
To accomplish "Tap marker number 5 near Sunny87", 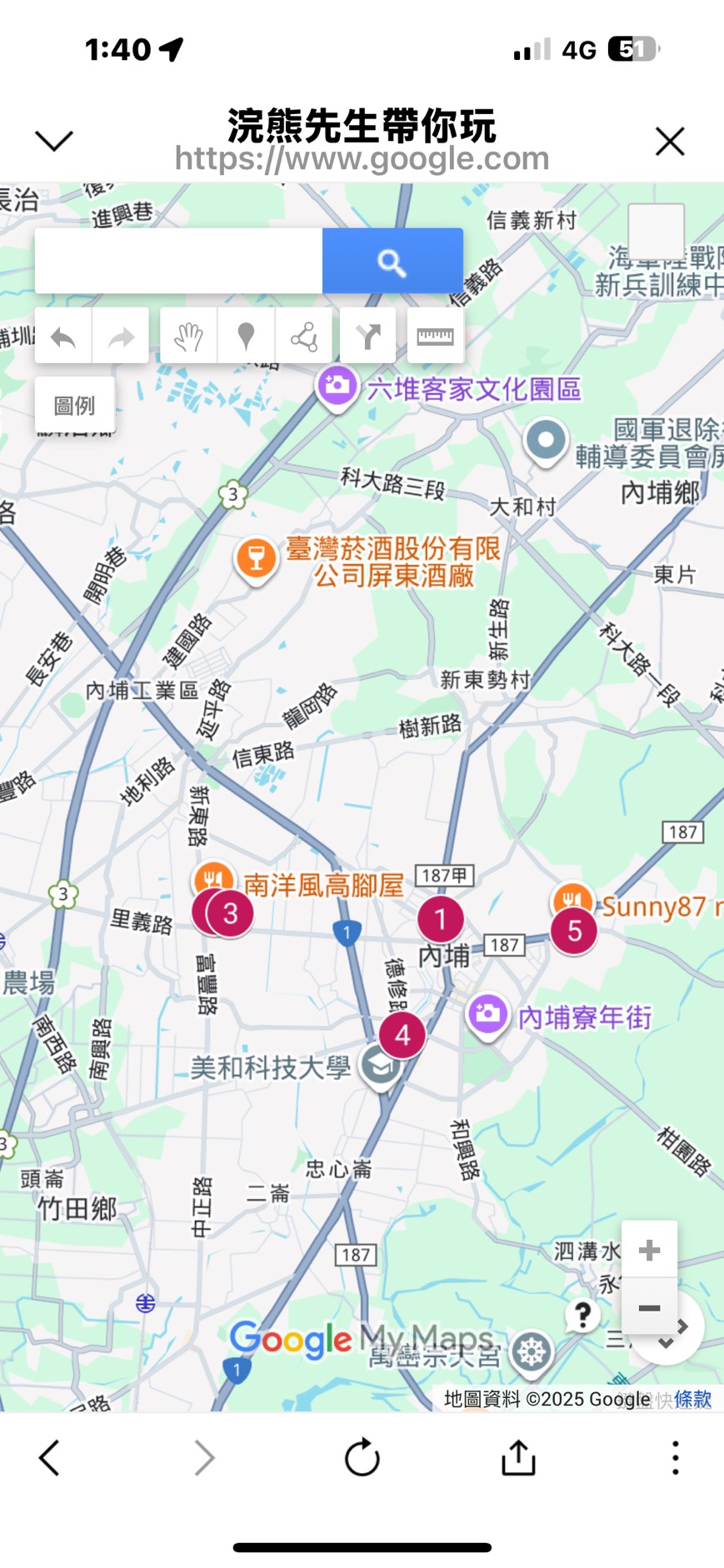I will tap(574, 931).
